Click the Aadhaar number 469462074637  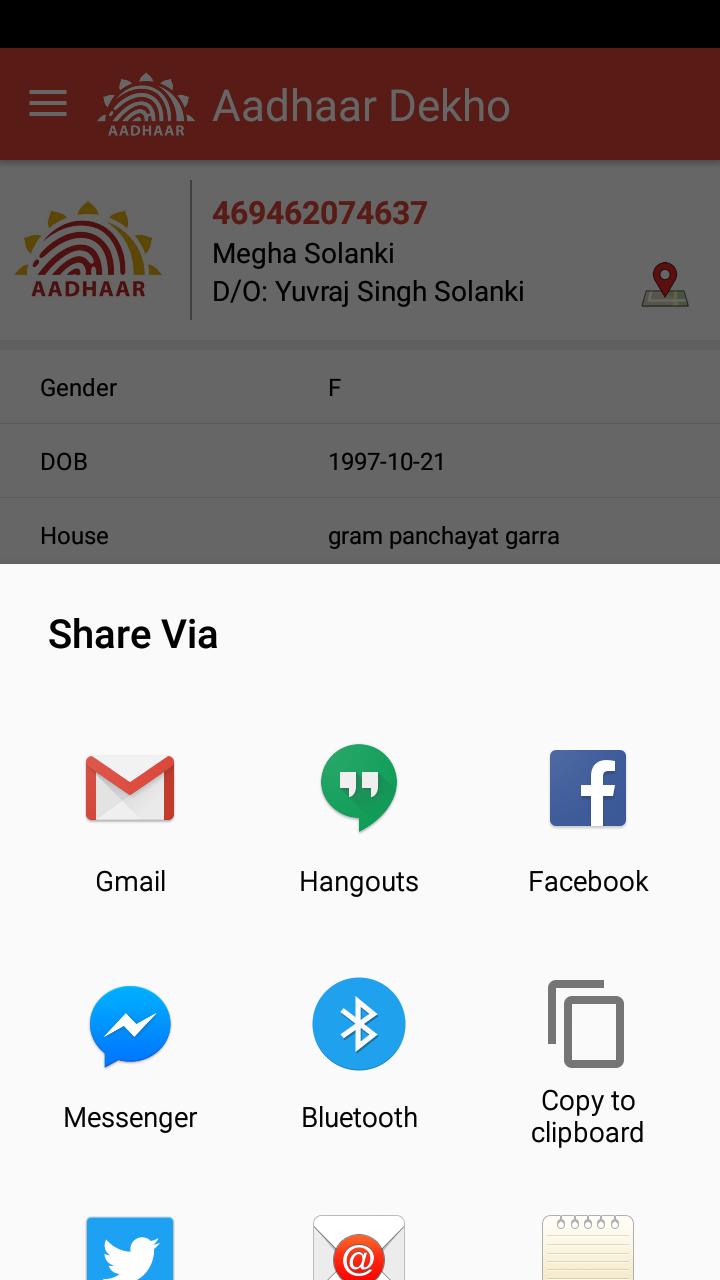point(318,213)
